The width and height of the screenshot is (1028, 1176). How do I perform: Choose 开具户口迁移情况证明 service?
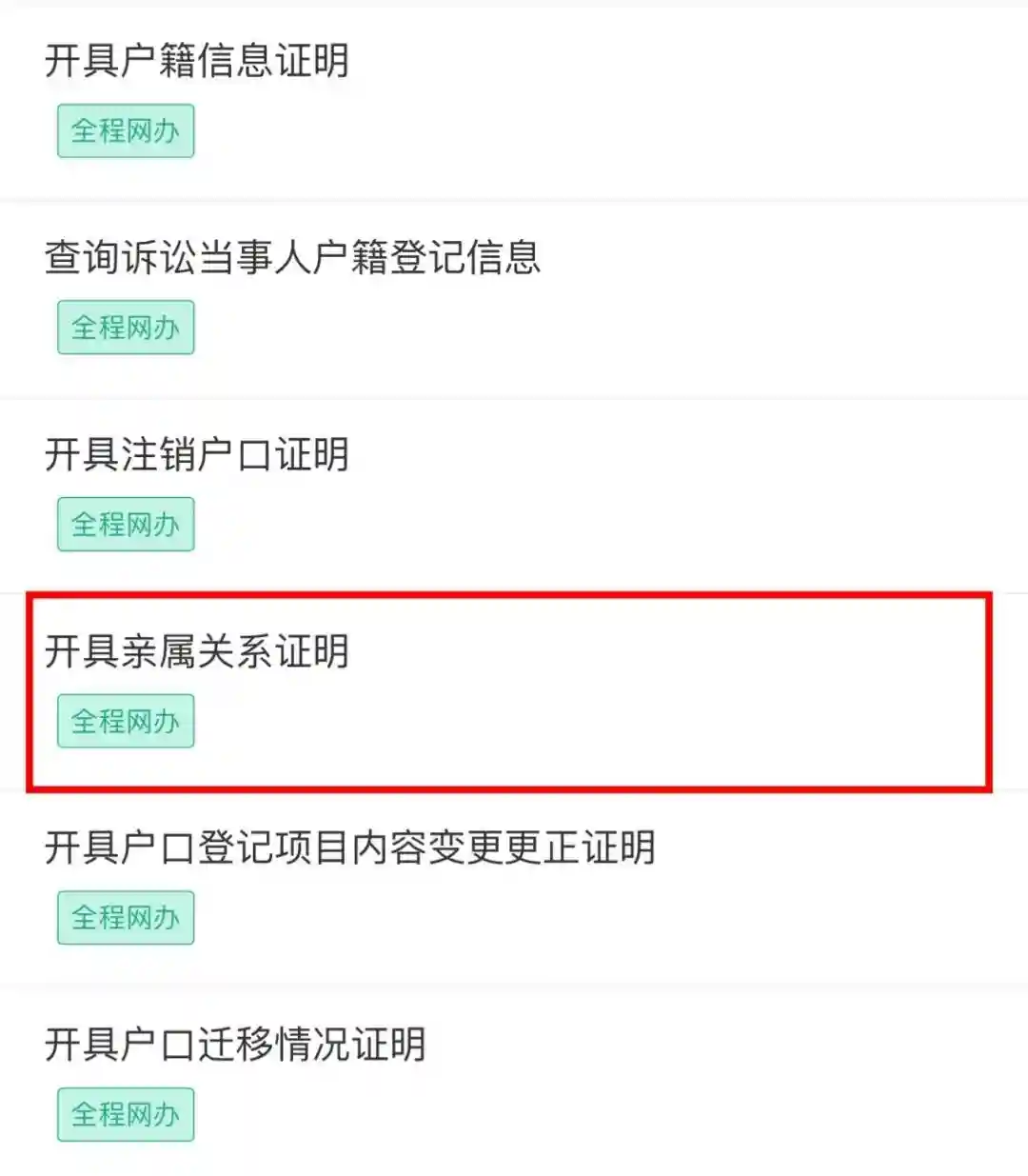click(x=235, y=1046)
